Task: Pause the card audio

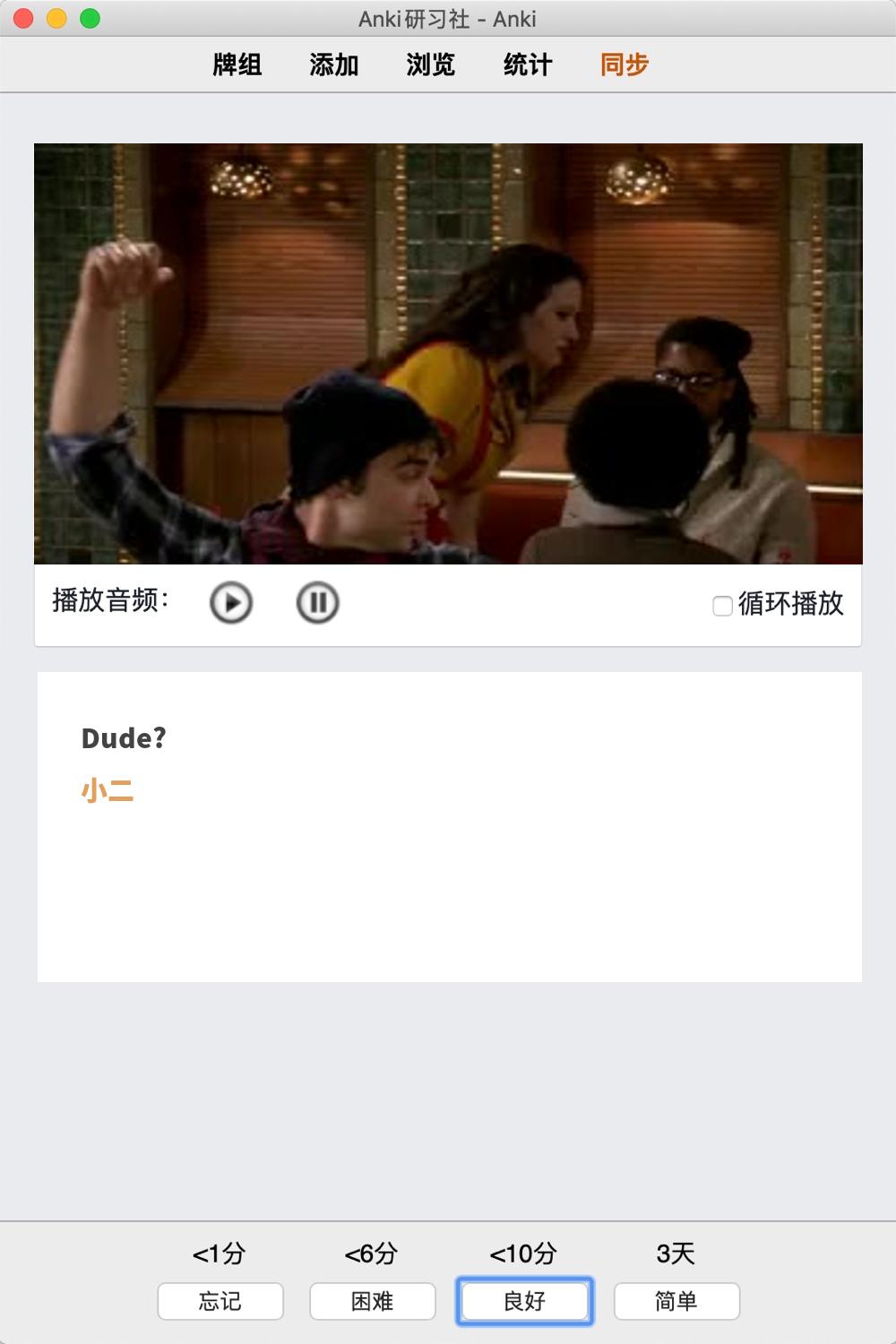Action: [x=317, y=602]
